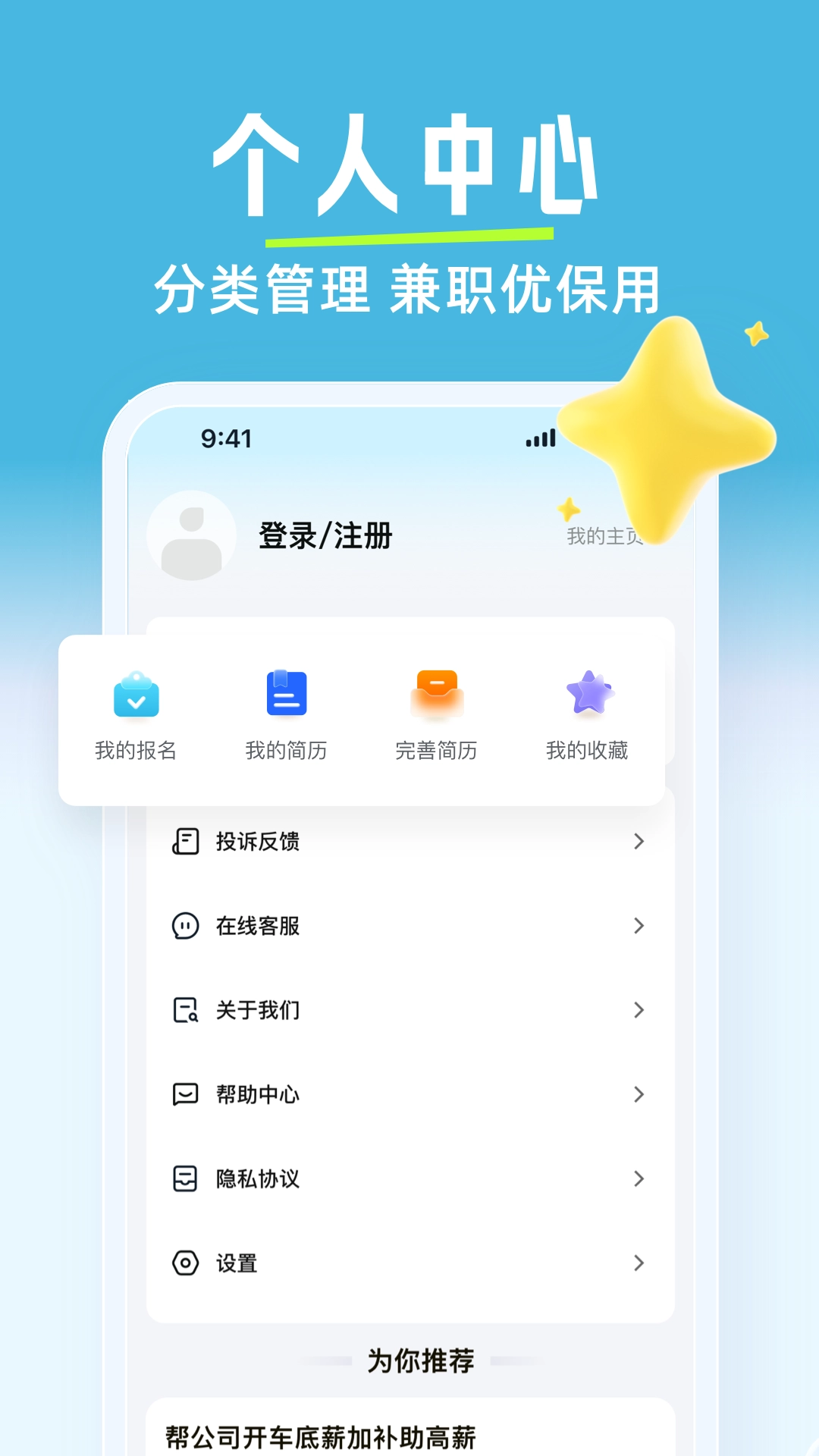
Task: Open the 帮助中心 menu entry
Action: tap(256, 1094)
